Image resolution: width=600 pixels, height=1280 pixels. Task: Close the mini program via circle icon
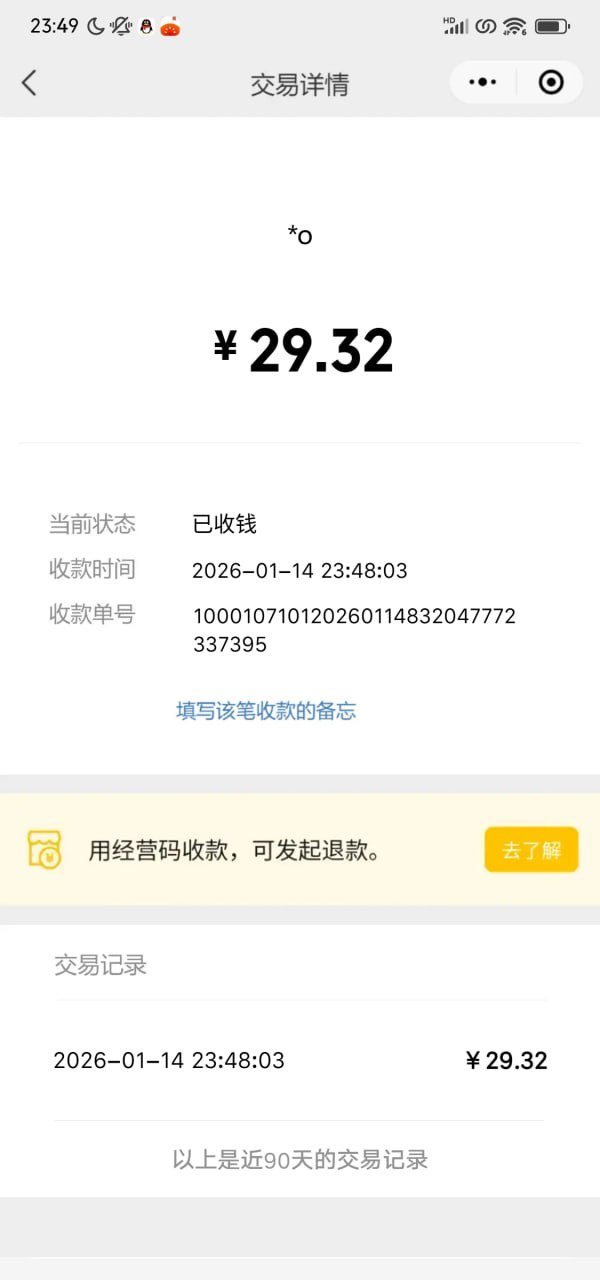tap(551, 82)
